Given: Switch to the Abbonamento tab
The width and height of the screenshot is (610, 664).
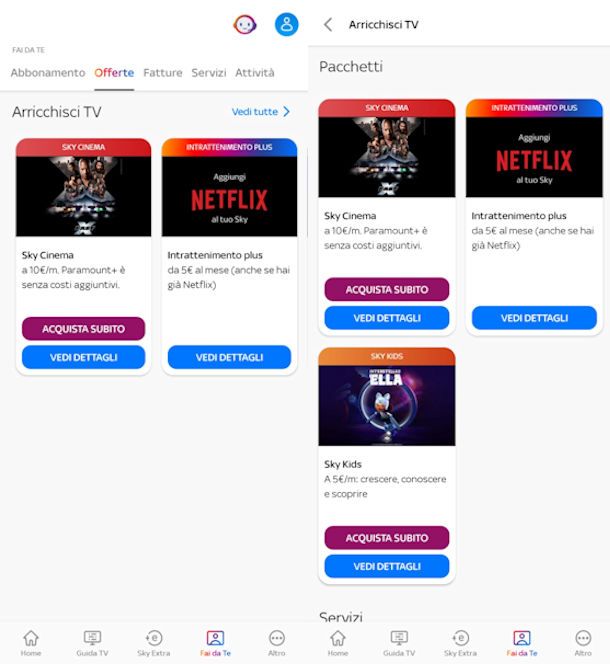Looking at the screenshot, I should tap(48, 73).
